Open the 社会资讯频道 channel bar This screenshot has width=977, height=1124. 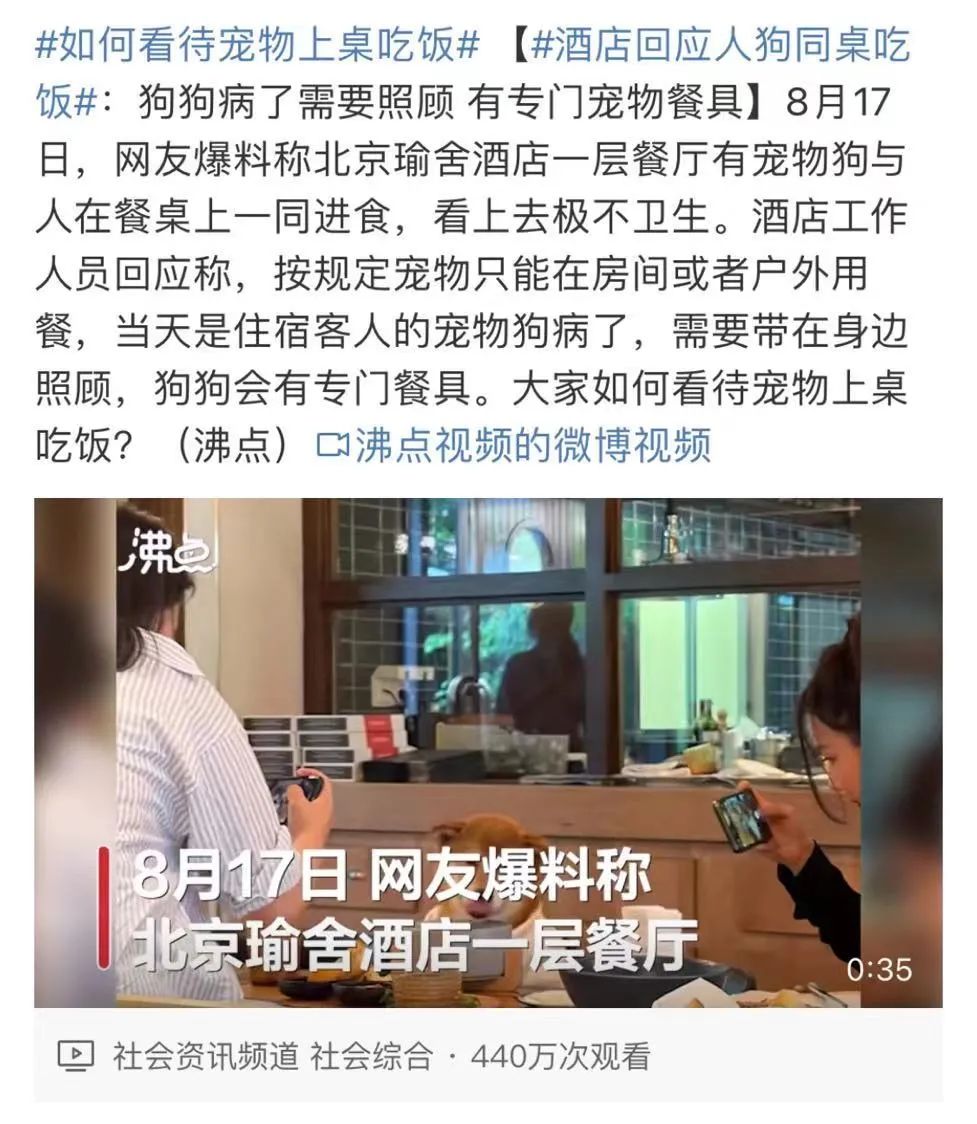(205, 1055)
